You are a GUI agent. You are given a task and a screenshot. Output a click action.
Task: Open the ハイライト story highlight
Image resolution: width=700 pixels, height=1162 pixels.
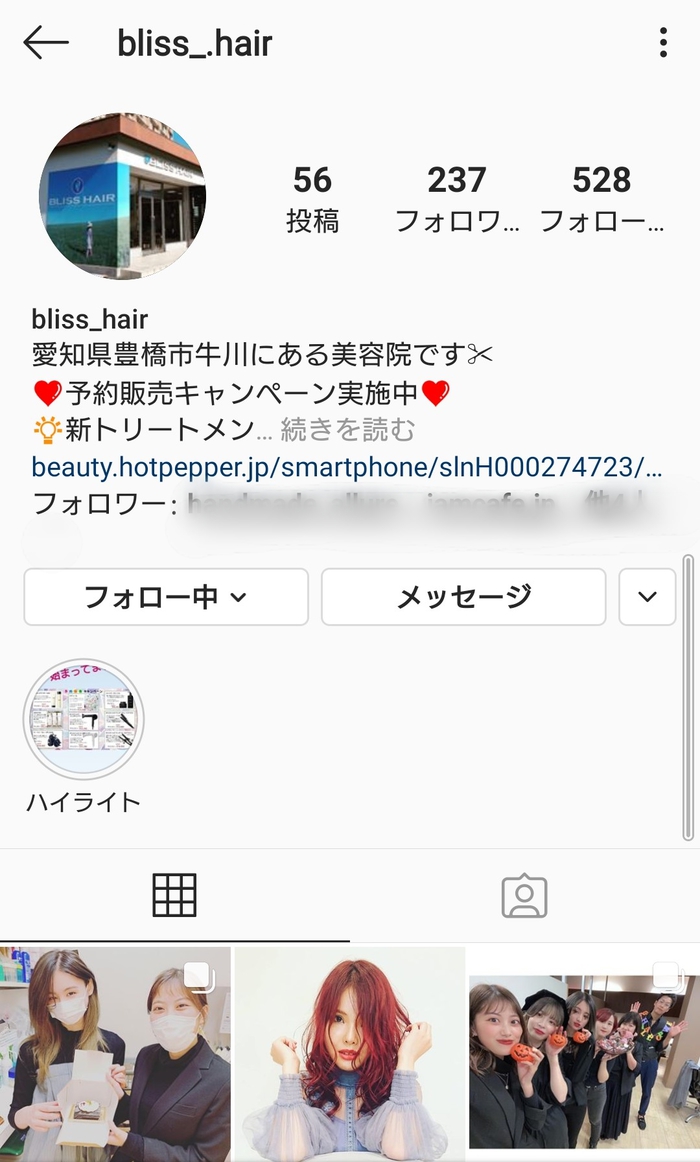[x=84, y=719]
